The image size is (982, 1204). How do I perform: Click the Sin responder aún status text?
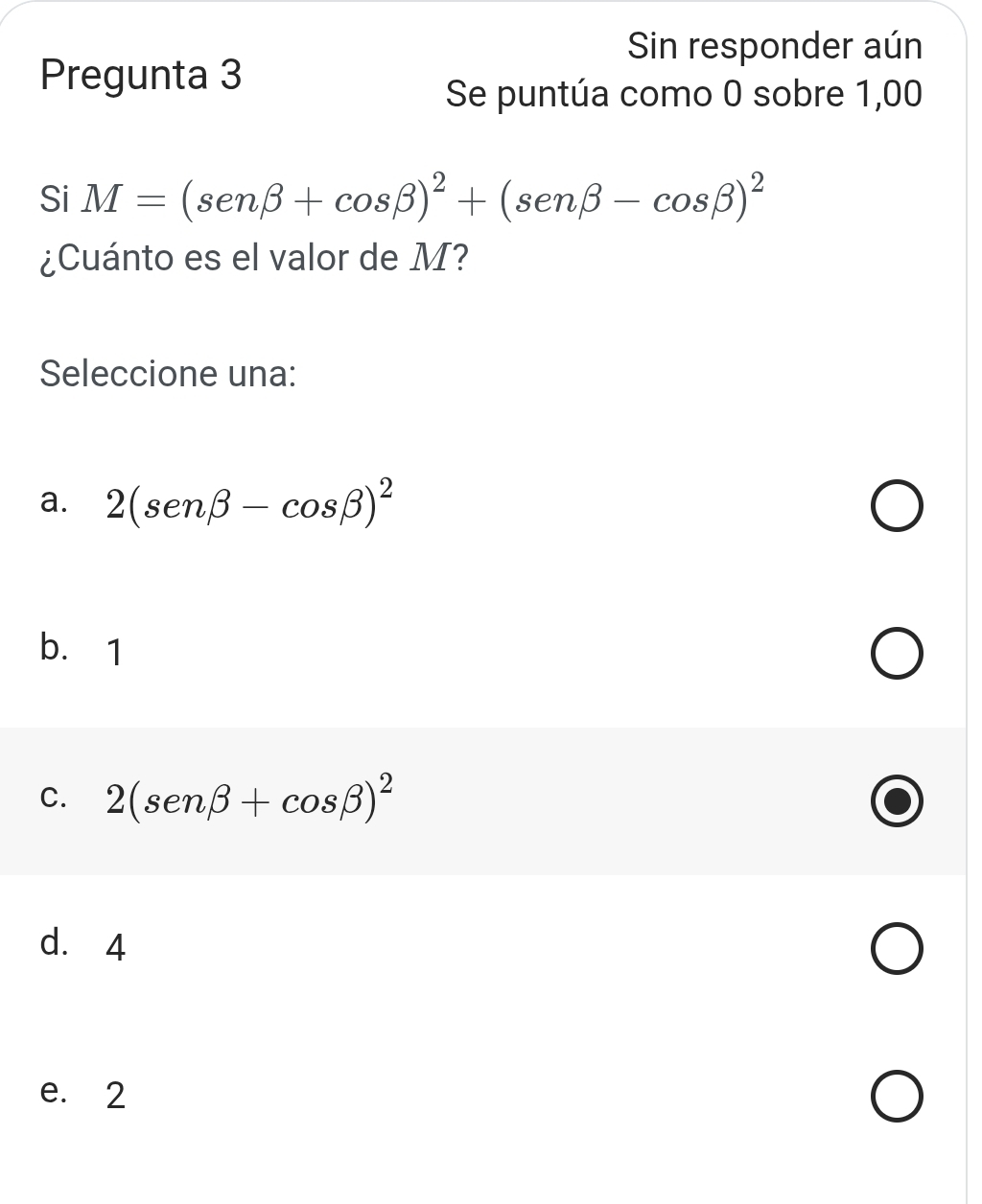pos(775,45)
